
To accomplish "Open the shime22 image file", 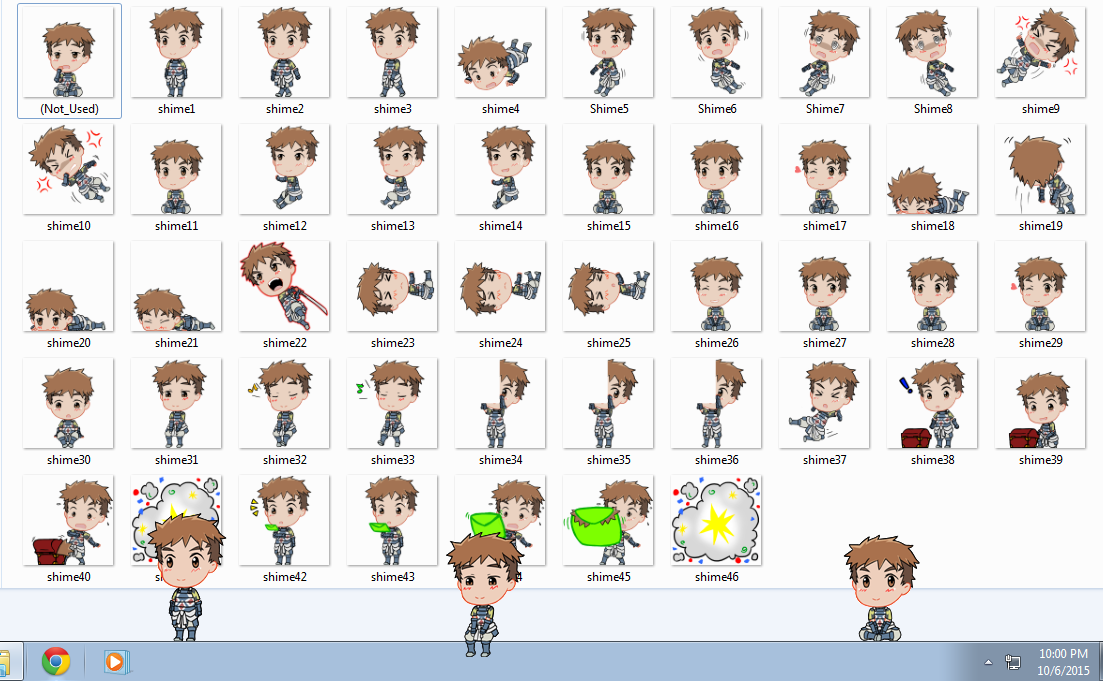I will [x=284, y=288].
